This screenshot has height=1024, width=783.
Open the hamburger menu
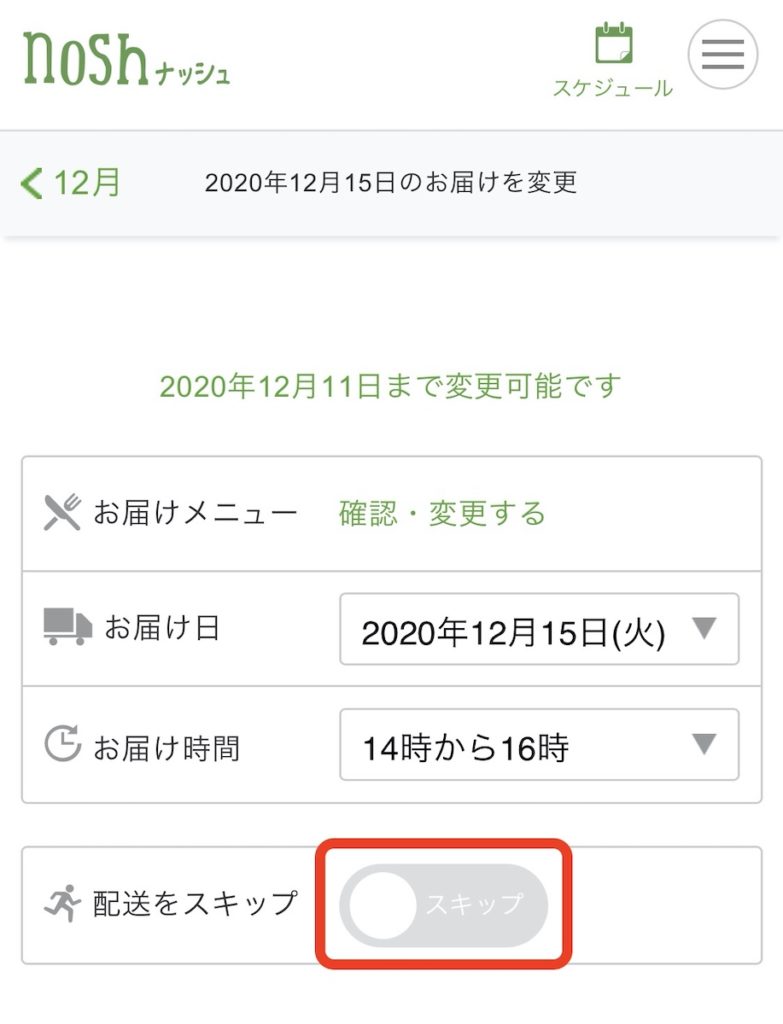[x=722, y=54]
